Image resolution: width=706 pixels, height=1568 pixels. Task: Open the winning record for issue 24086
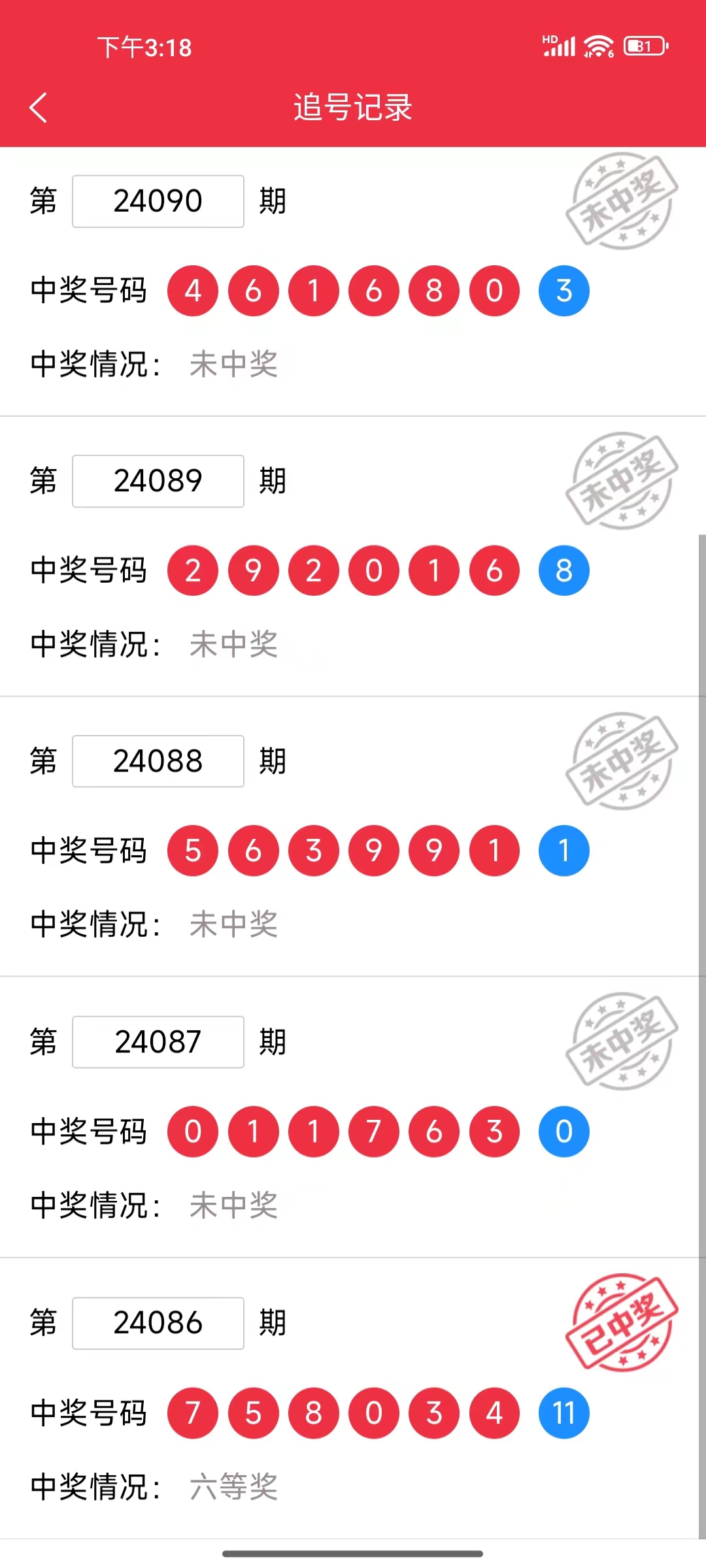coord(353,1399)
